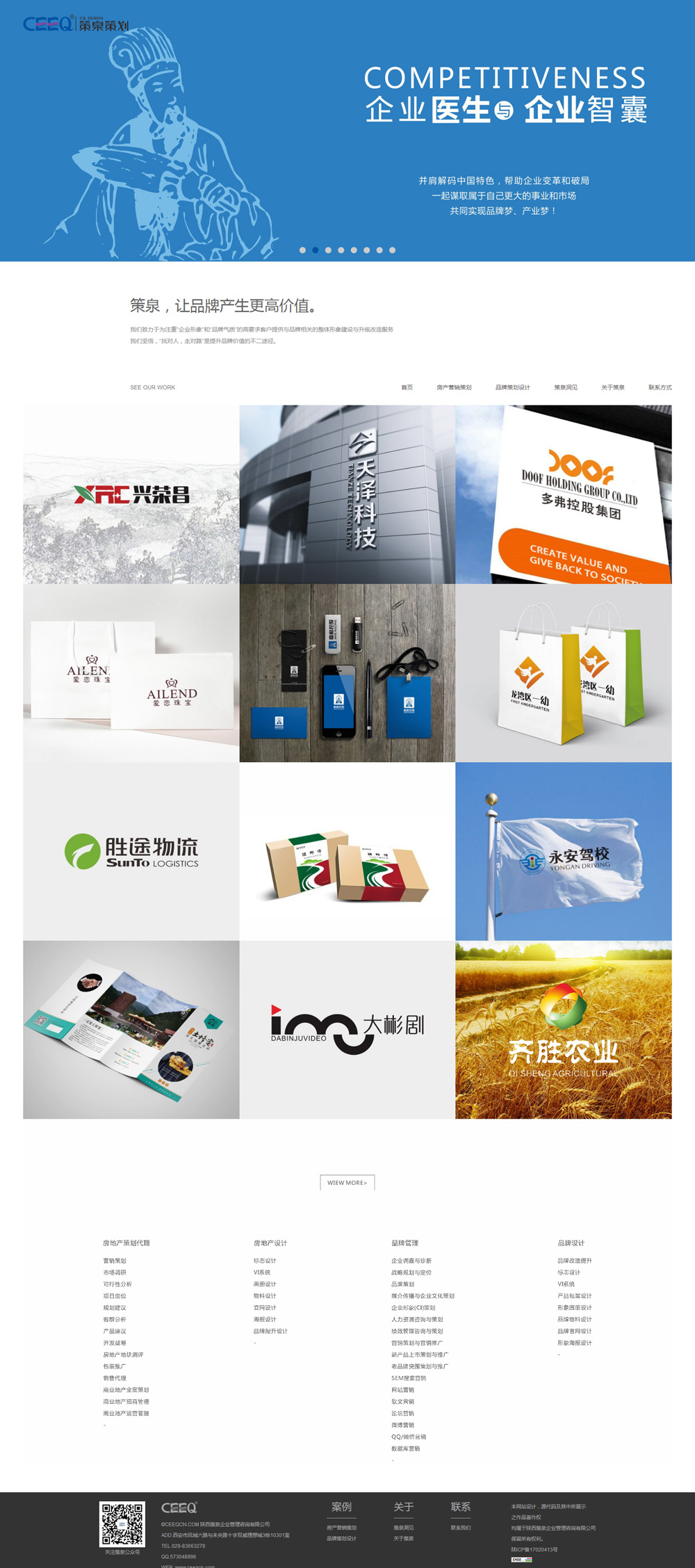Viewport: 695px width, 1568px height.
Task: Select the 策泉洞见 menu item
Action: point(565,387)
